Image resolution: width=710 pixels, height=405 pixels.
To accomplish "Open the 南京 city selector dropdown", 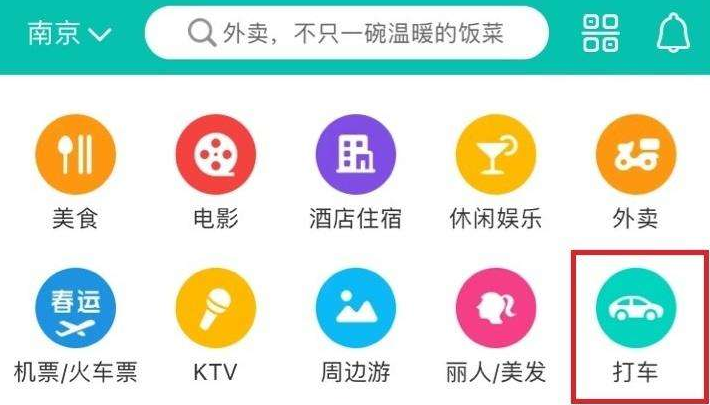I will point(69,35).
